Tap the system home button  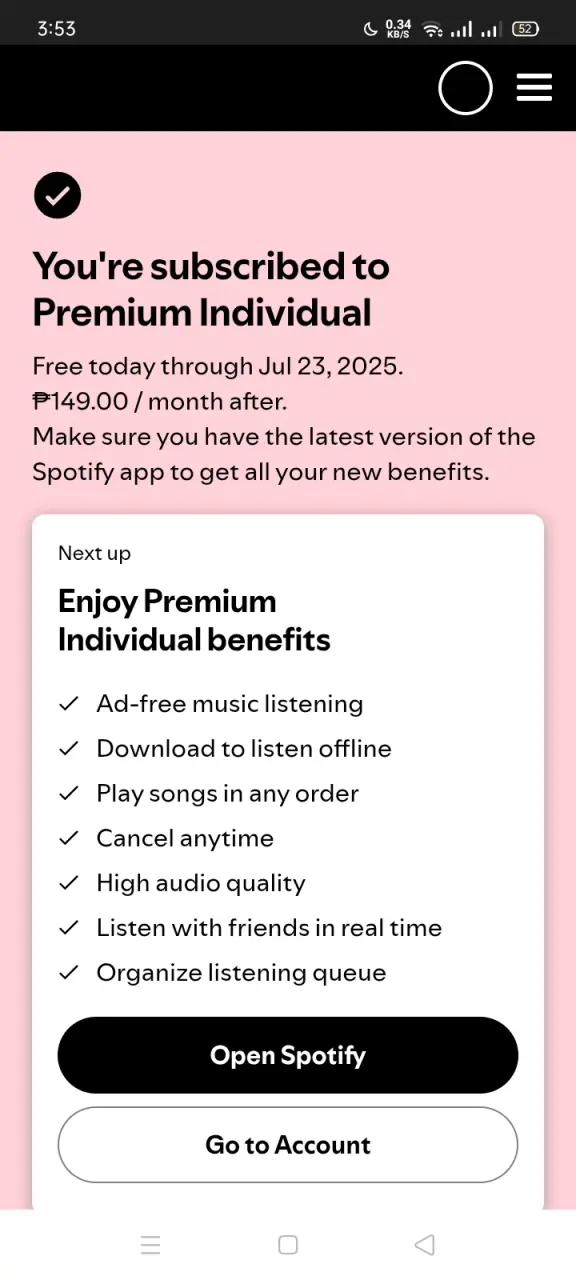(288, 1245)
